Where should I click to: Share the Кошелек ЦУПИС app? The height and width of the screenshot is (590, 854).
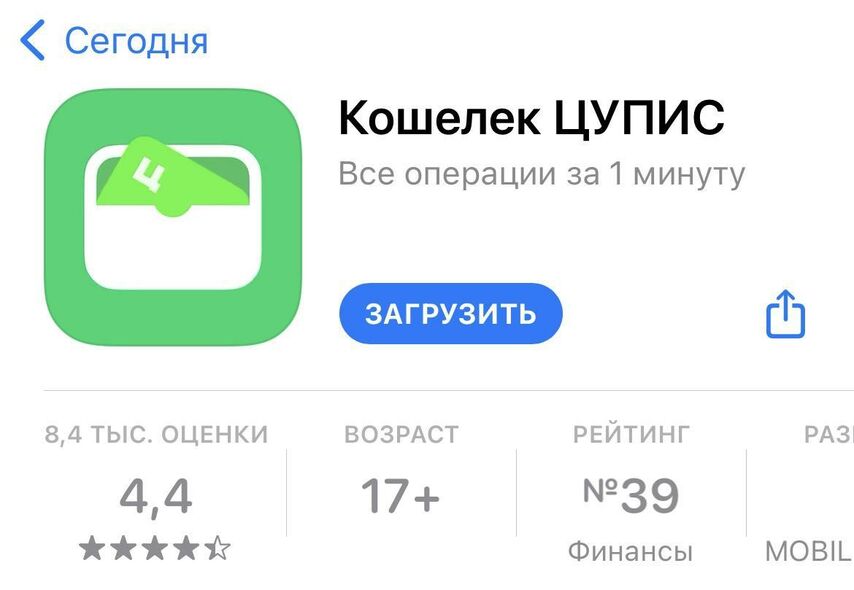(x=785, y=315)
